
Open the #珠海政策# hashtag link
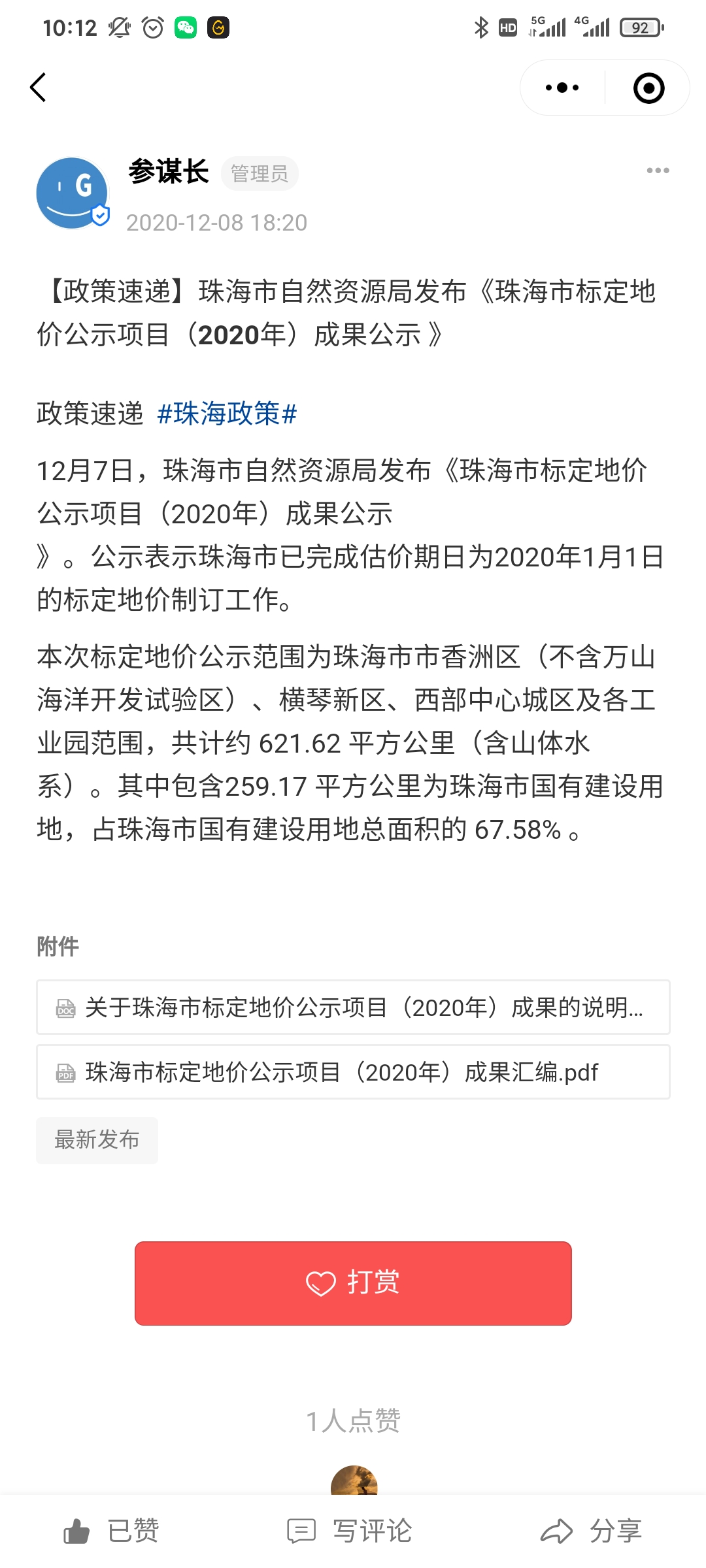tap(227, 414)
